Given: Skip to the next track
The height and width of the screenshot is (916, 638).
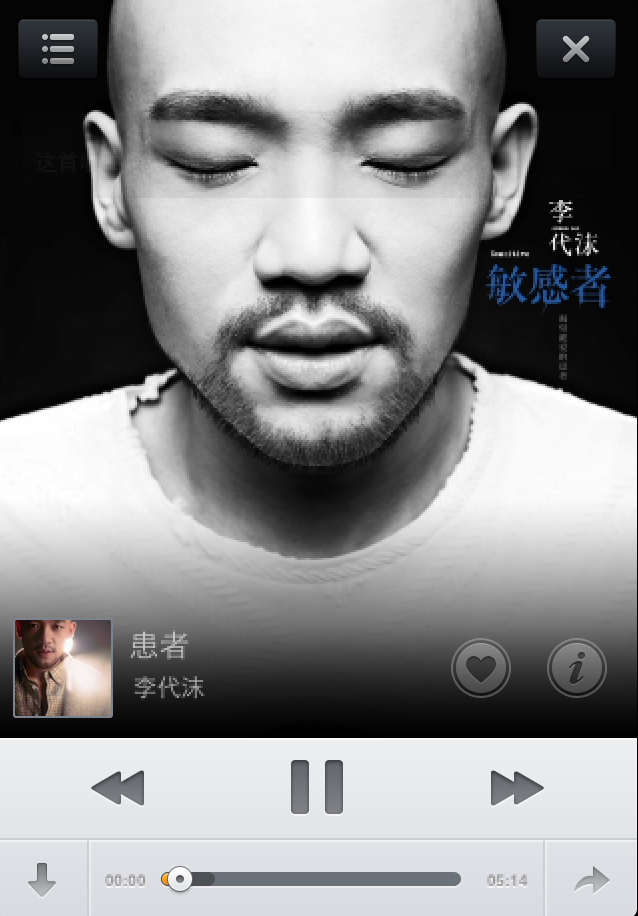Looking at the screenshot, I should pos(516,788).
